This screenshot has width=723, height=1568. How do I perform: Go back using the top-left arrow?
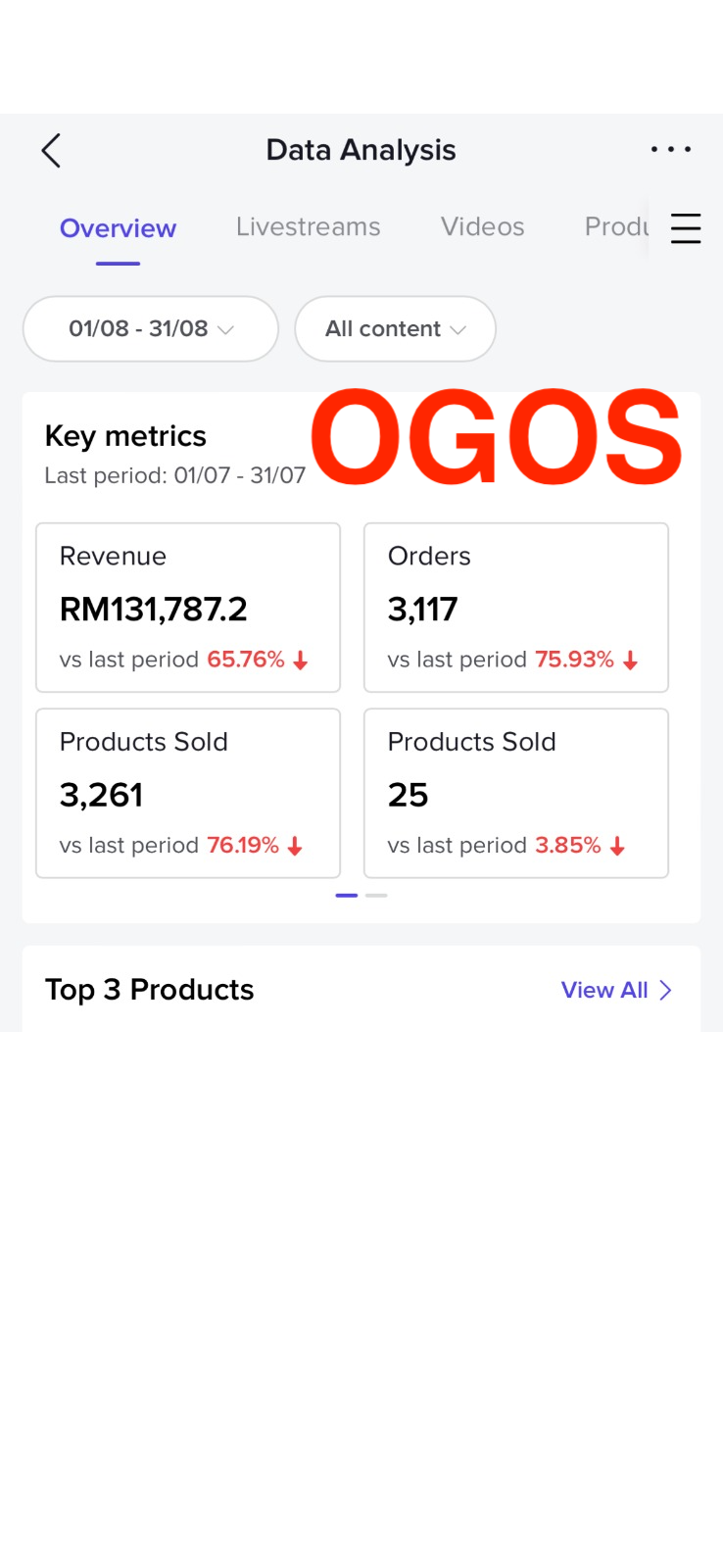click(51, 151)
